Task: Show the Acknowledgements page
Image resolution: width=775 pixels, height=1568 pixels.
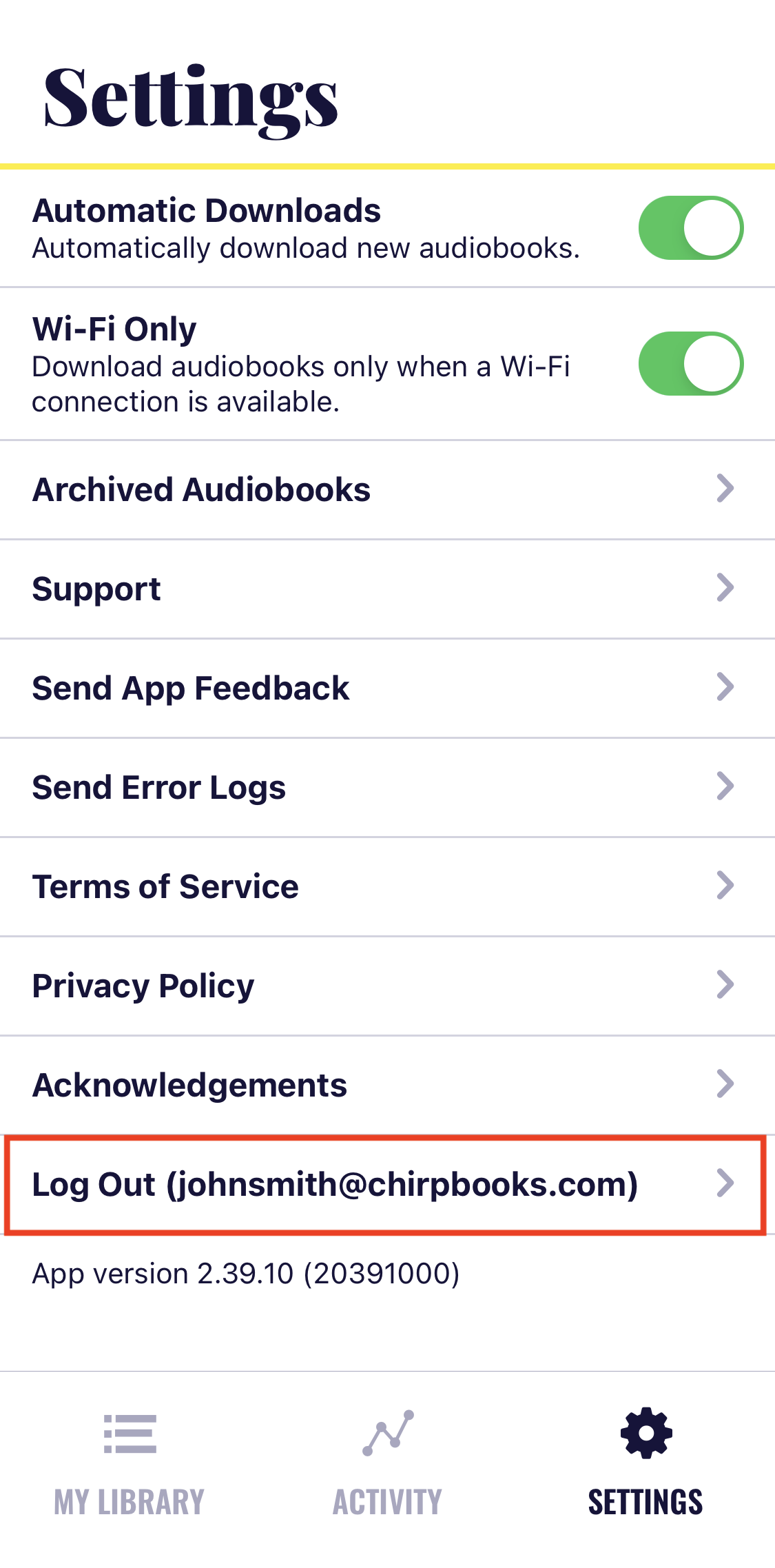Action: point(386,1085)
